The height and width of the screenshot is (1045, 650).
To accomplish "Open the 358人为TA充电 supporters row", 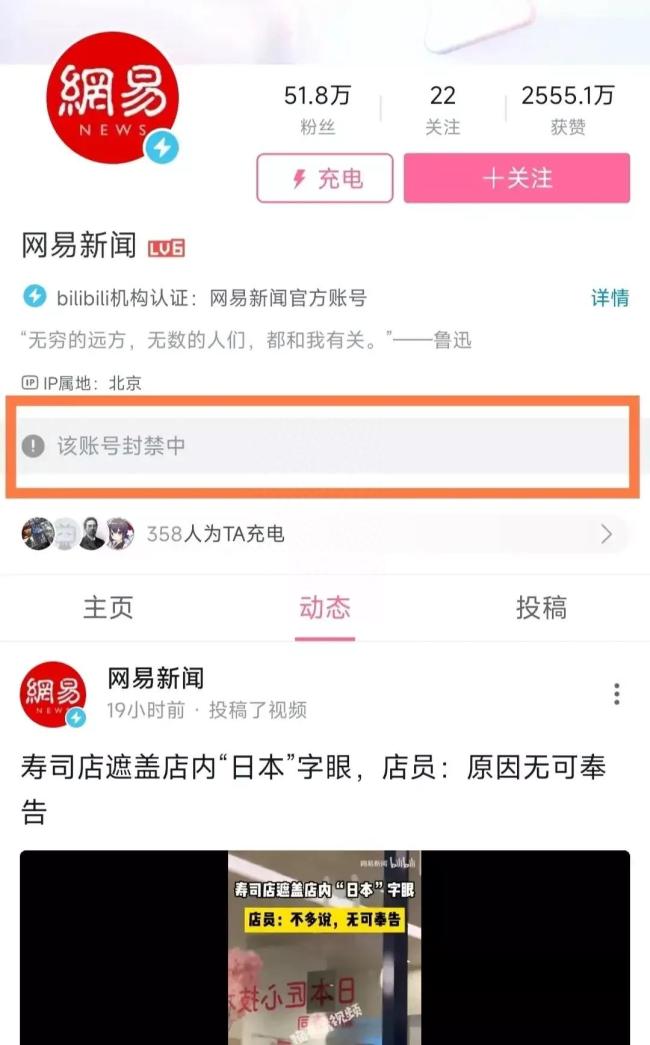I will [324, 534].
